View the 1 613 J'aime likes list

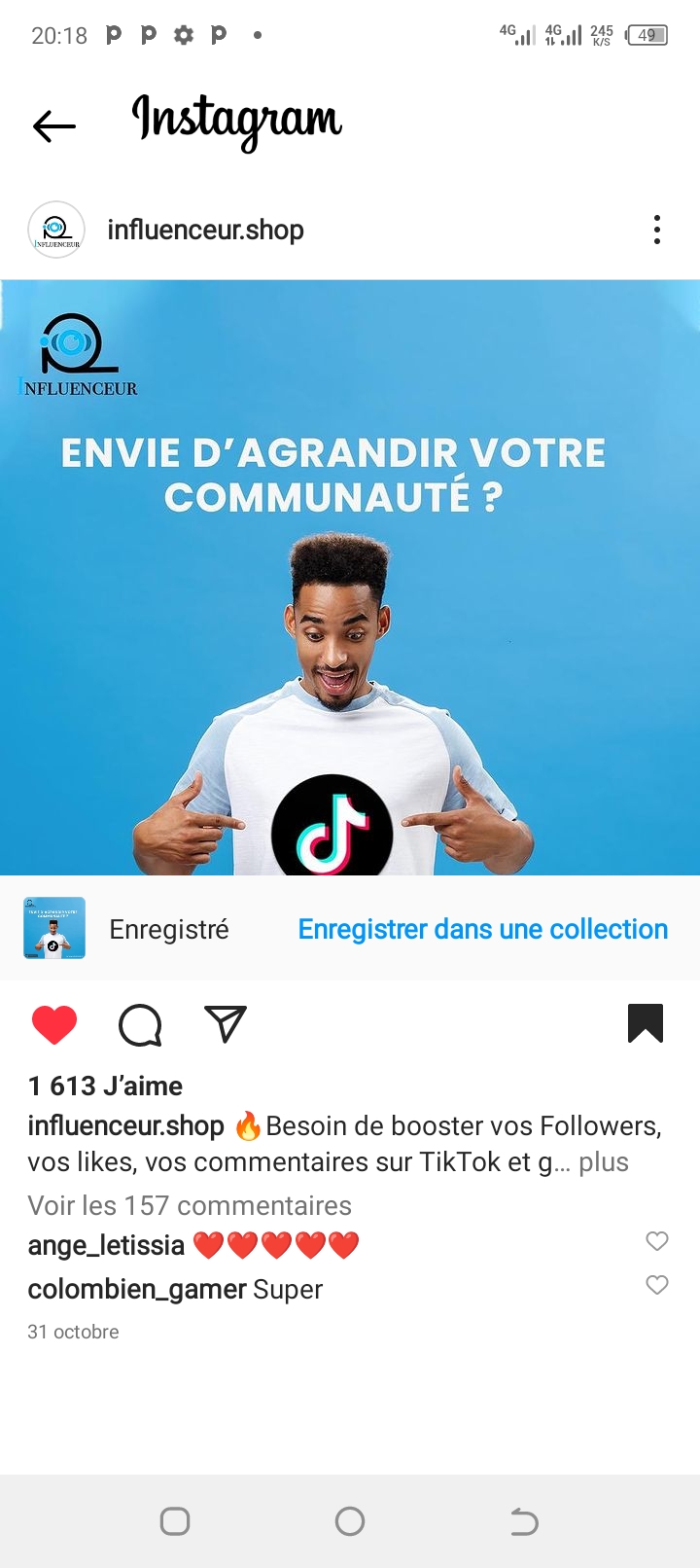[x=105, y=1086]
